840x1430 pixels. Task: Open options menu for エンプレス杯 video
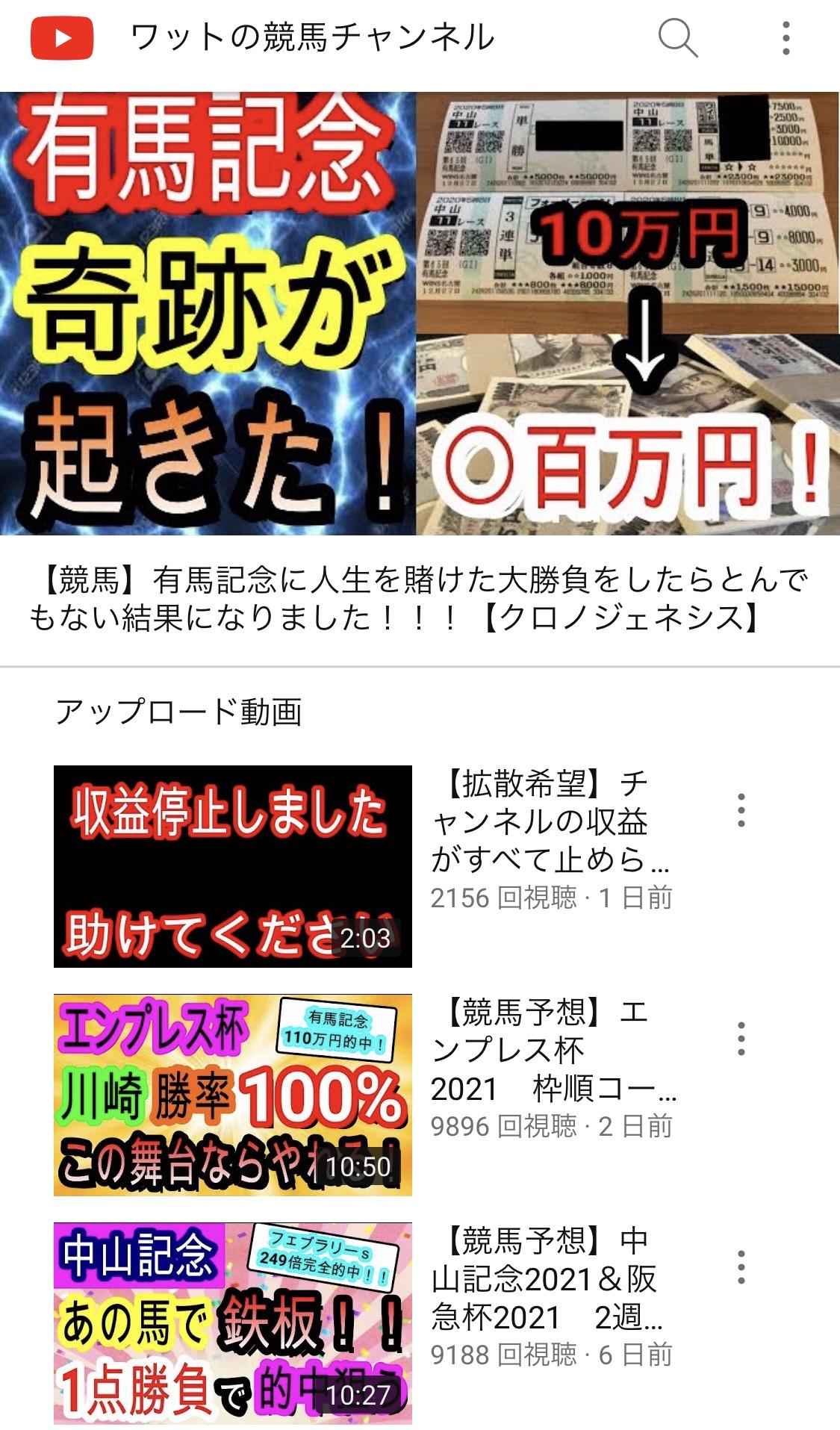[741, 1039]
